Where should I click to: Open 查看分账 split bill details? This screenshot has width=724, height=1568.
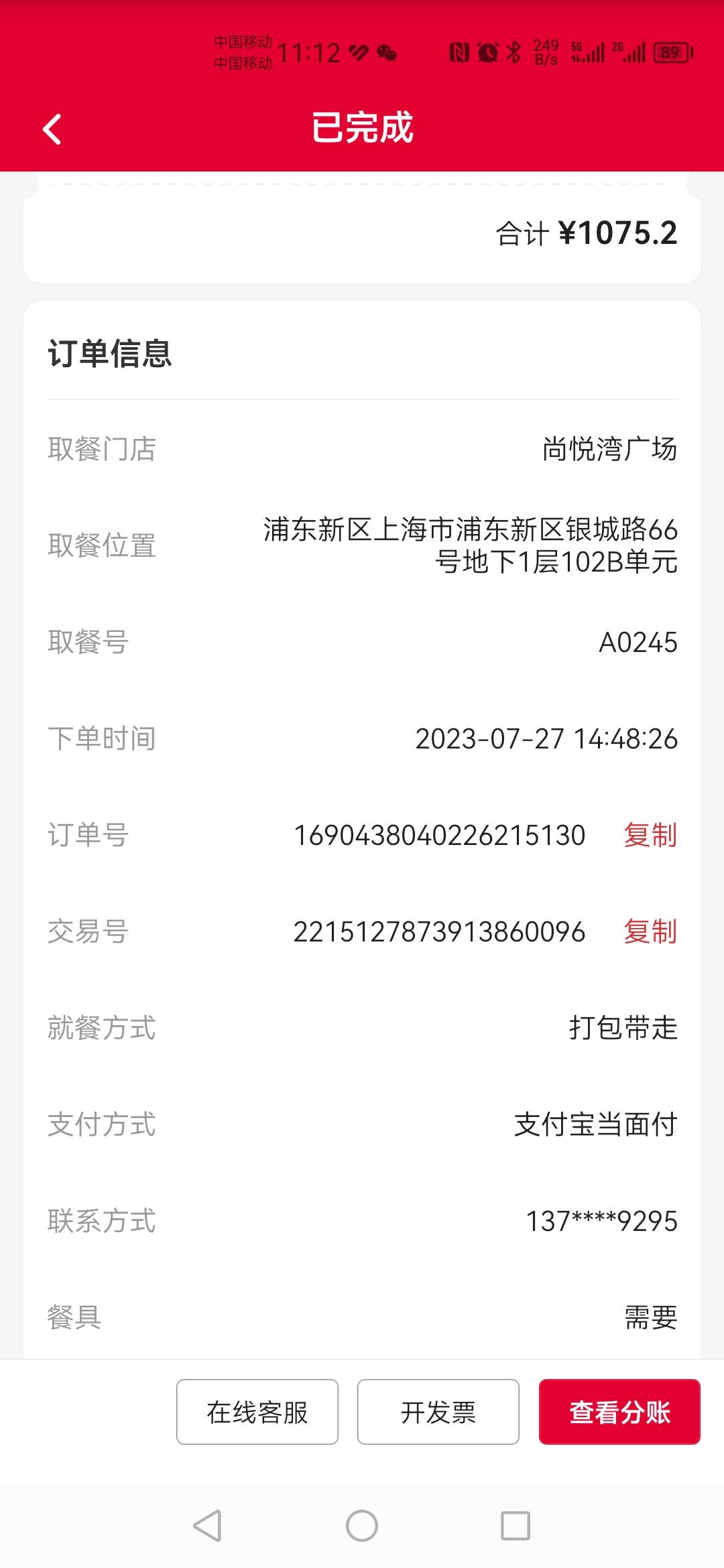point(619,1412)
